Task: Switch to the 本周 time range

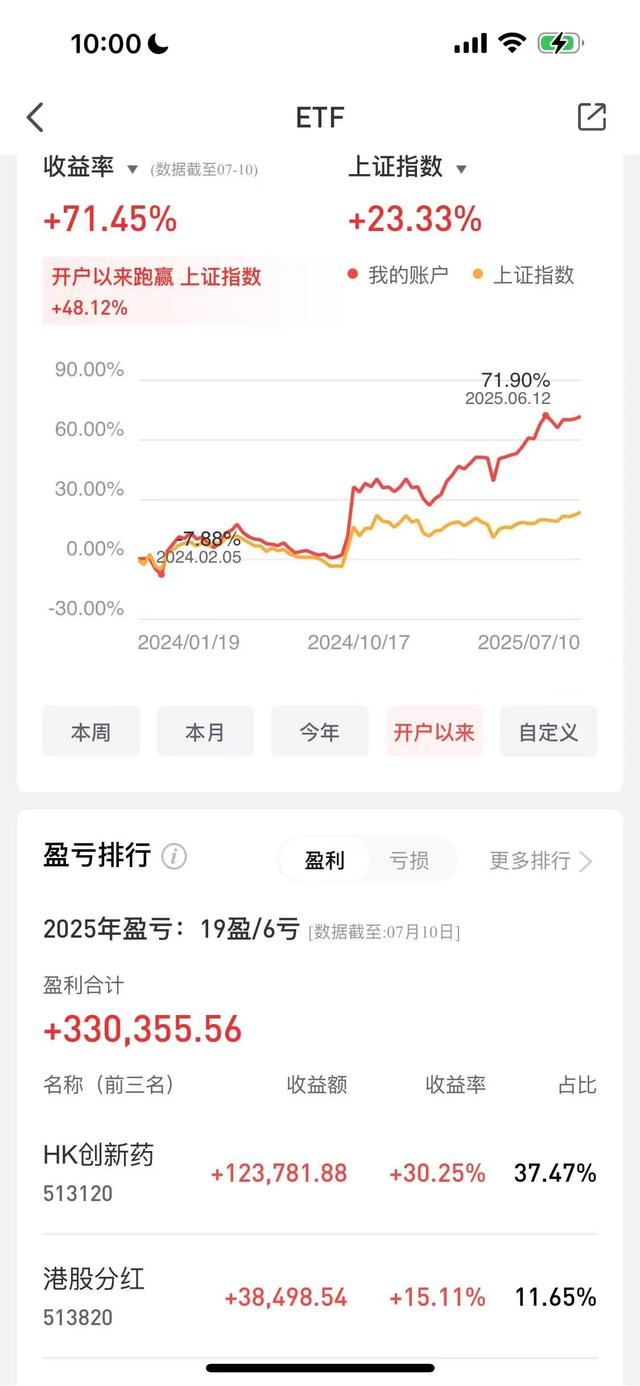Action: (x=91, y=732)
